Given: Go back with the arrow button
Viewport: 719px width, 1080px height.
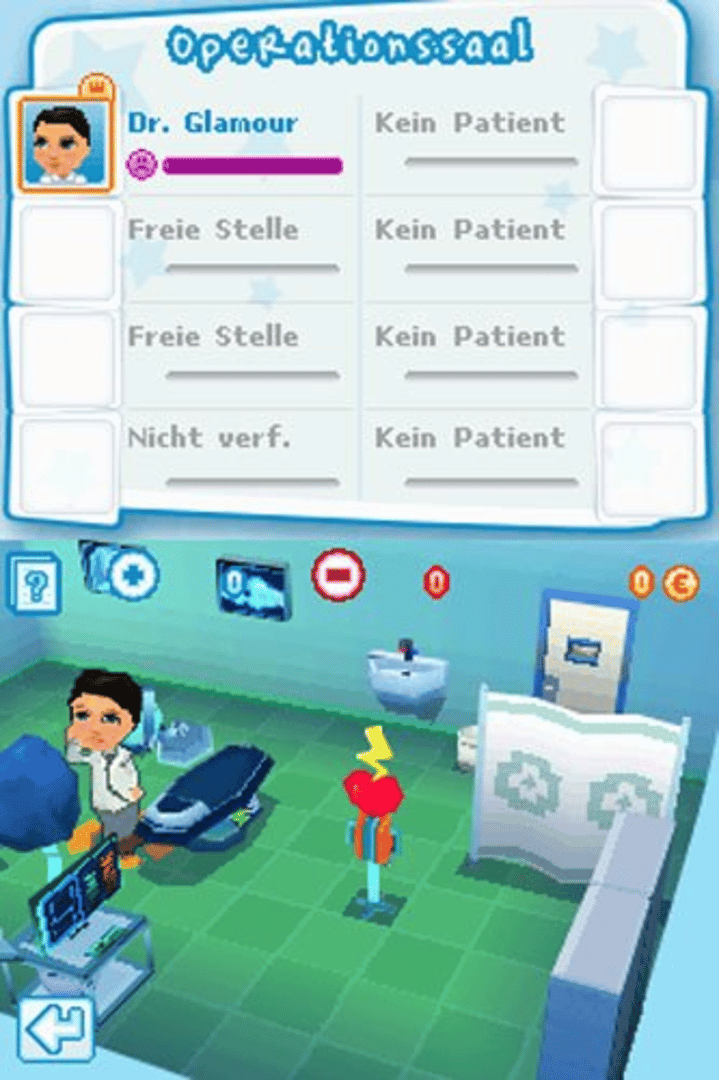Looking at the screenshot, I should 56,1029.
